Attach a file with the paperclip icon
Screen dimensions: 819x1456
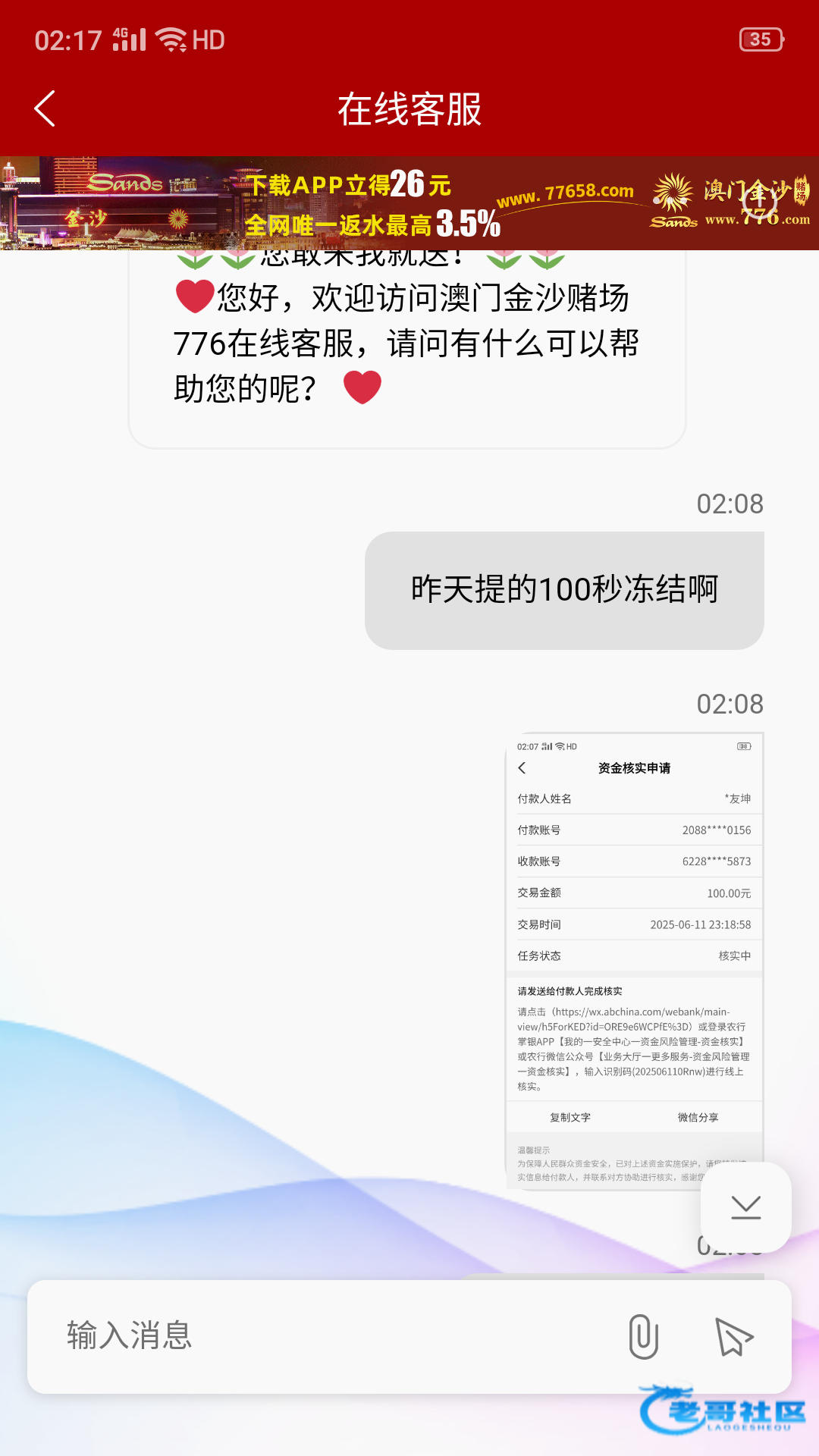[643, 1336]
